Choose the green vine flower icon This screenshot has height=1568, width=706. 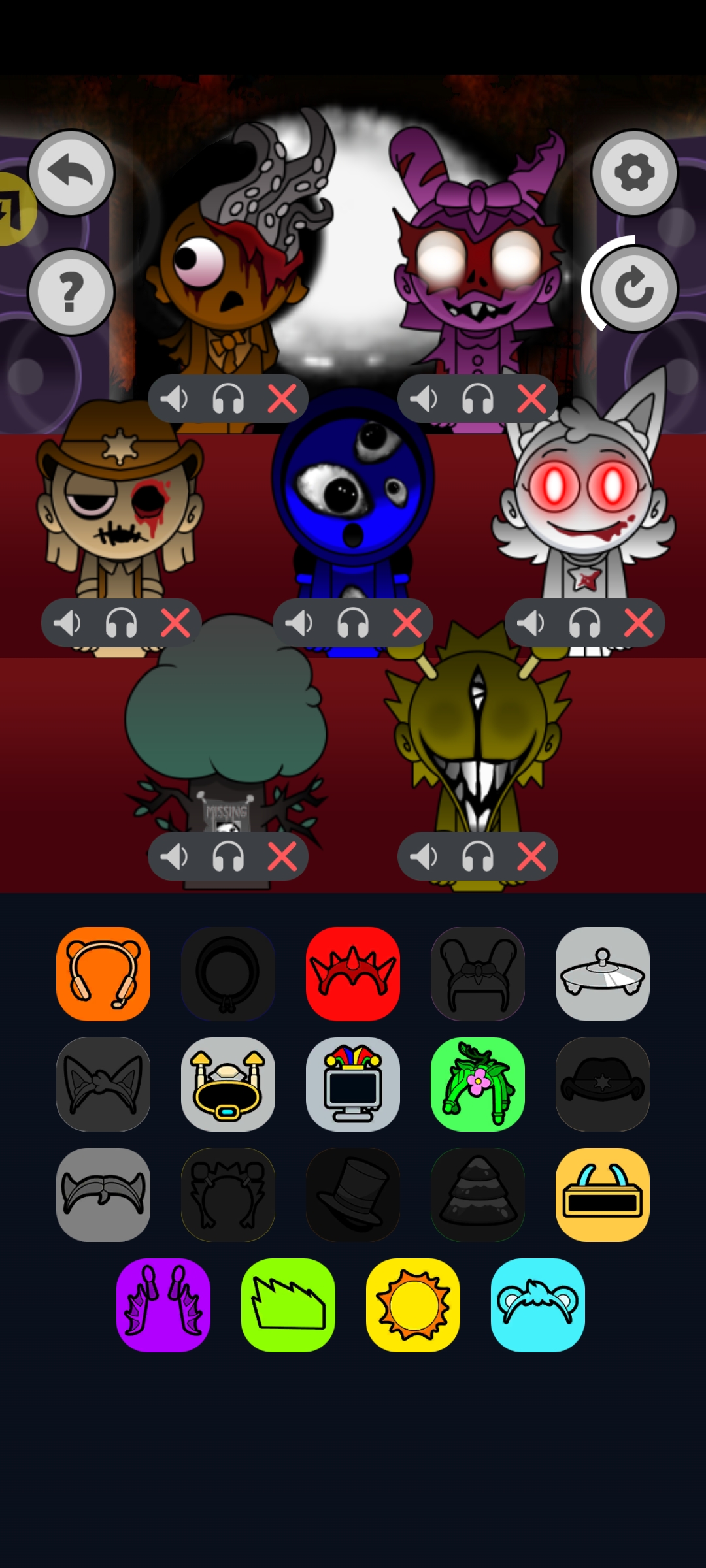pos(478,1084)
